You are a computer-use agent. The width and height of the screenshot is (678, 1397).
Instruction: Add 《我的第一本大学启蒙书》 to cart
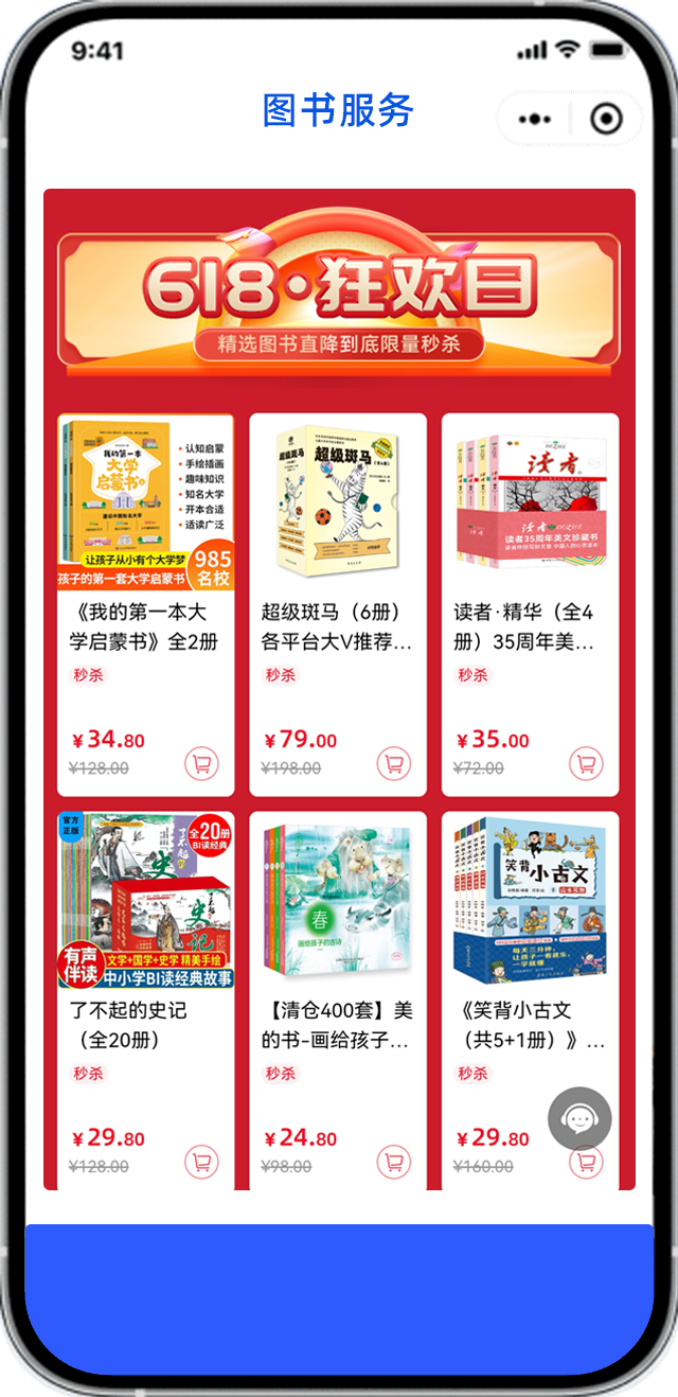pos(202,764)
